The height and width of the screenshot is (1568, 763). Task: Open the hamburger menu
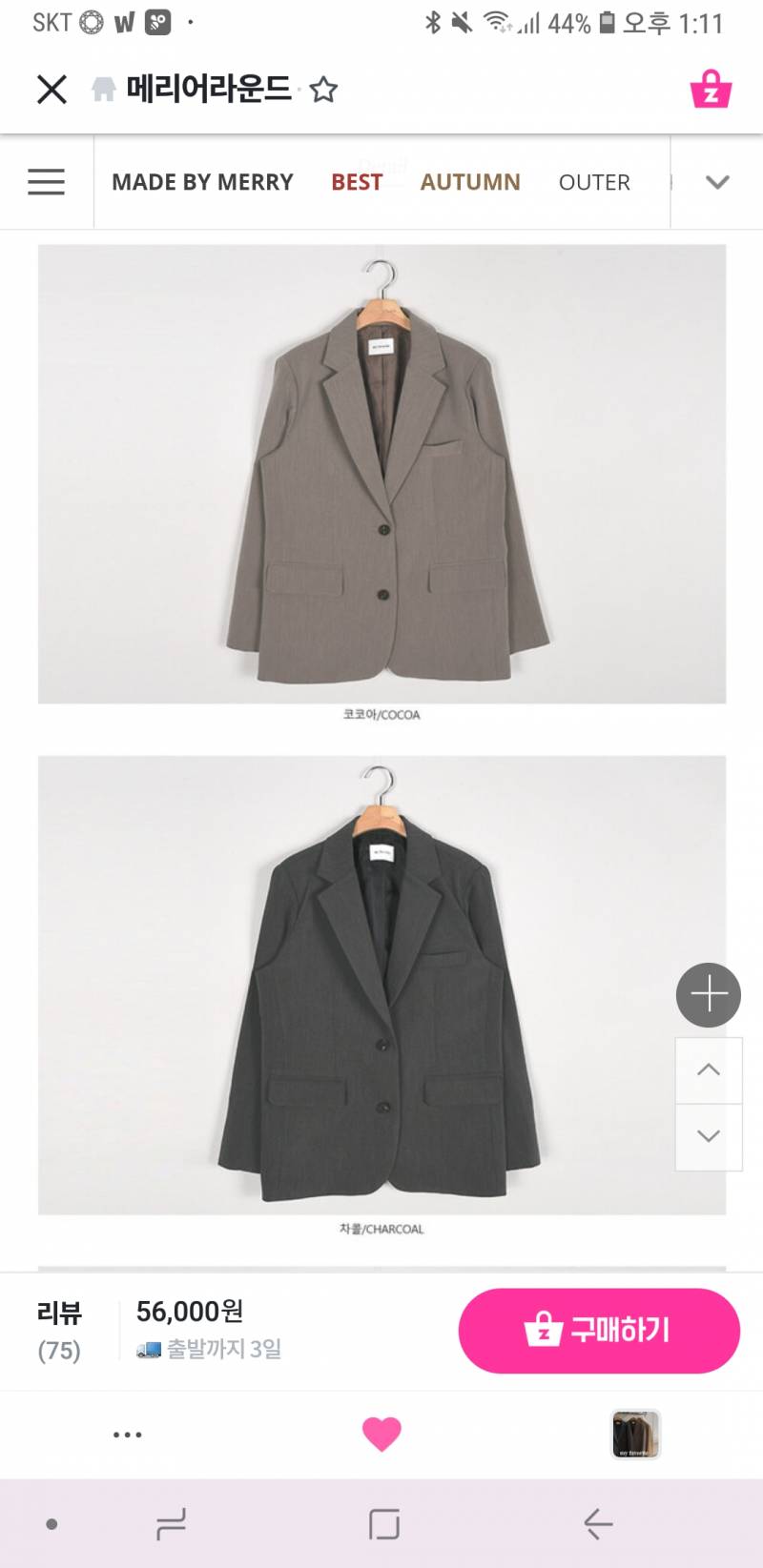(x=46, y=181)
